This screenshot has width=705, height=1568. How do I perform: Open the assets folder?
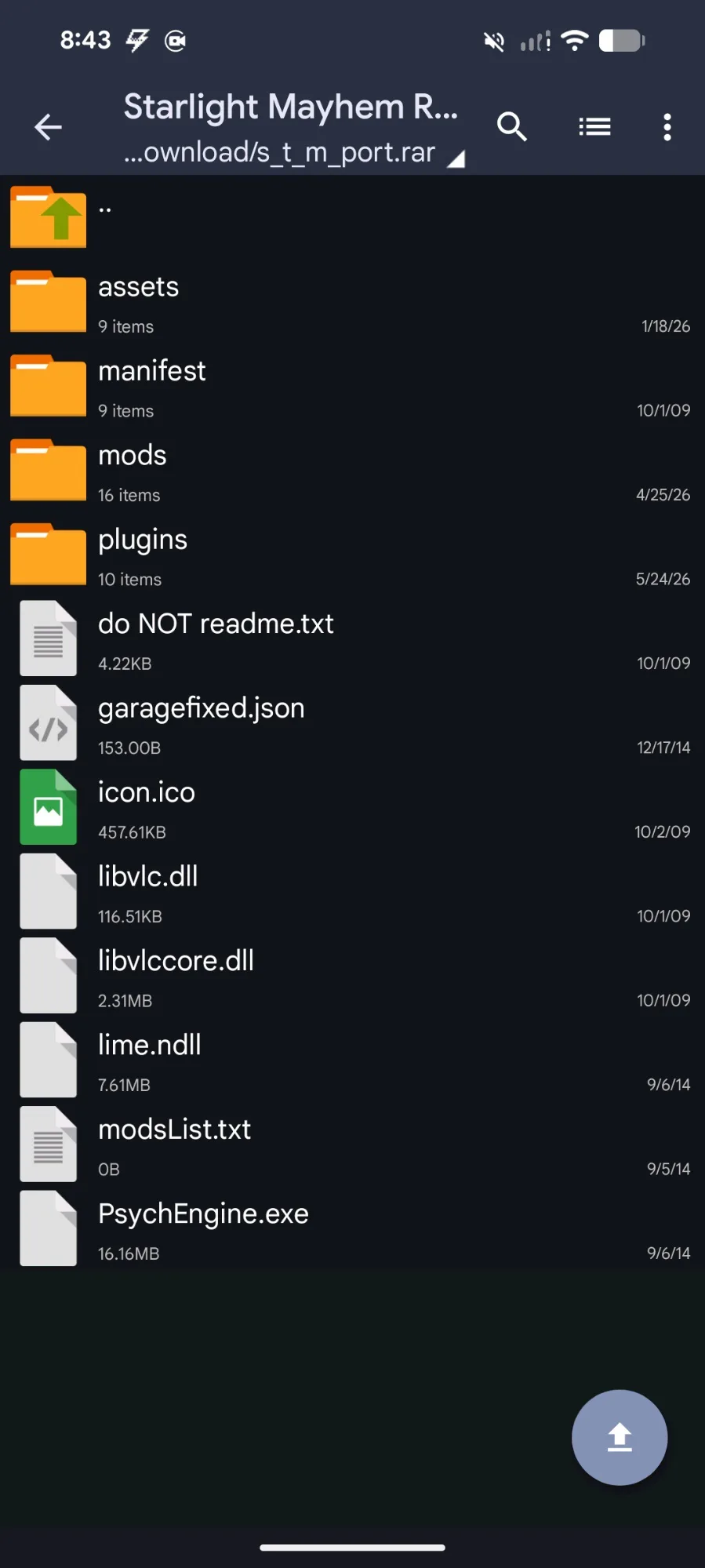(352, 302)
